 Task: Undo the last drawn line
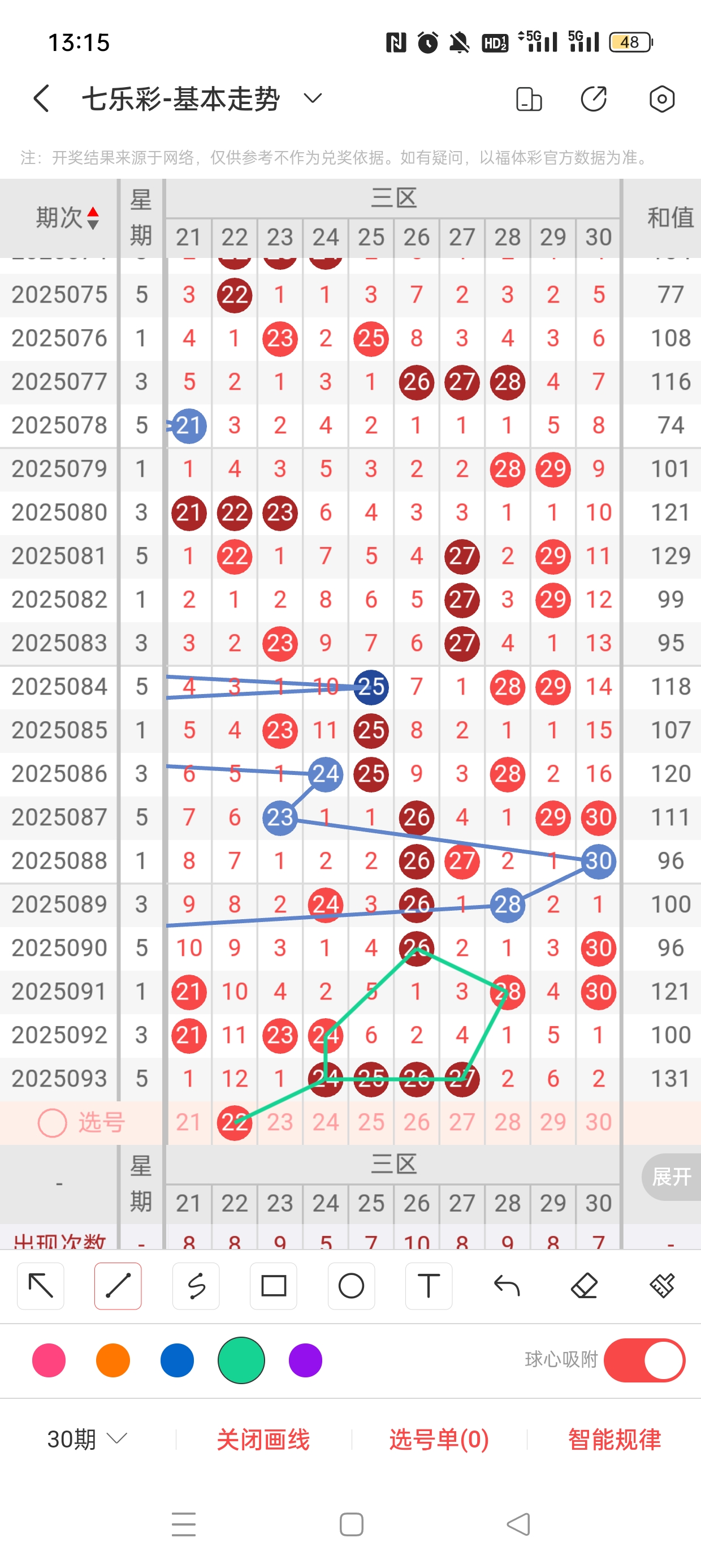507,1286
